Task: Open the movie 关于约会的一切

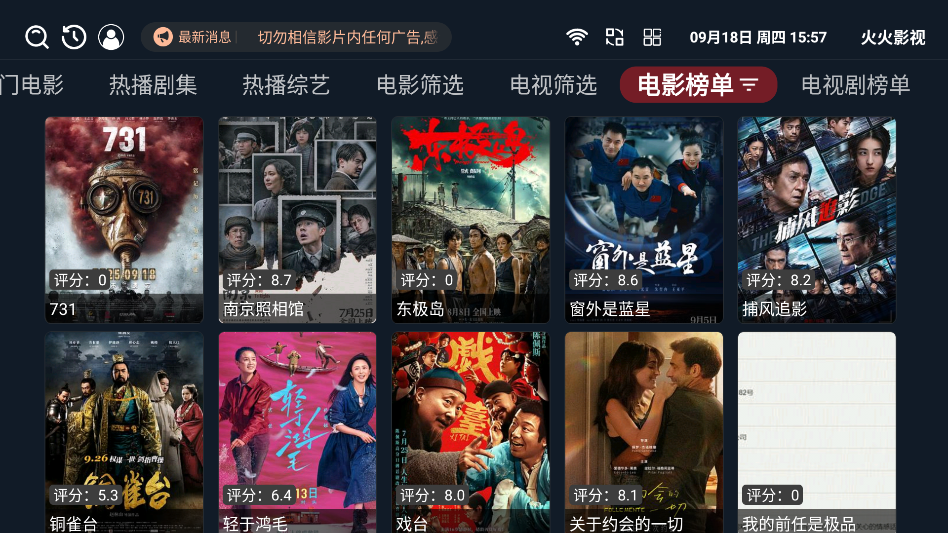Action: point(643,432)
